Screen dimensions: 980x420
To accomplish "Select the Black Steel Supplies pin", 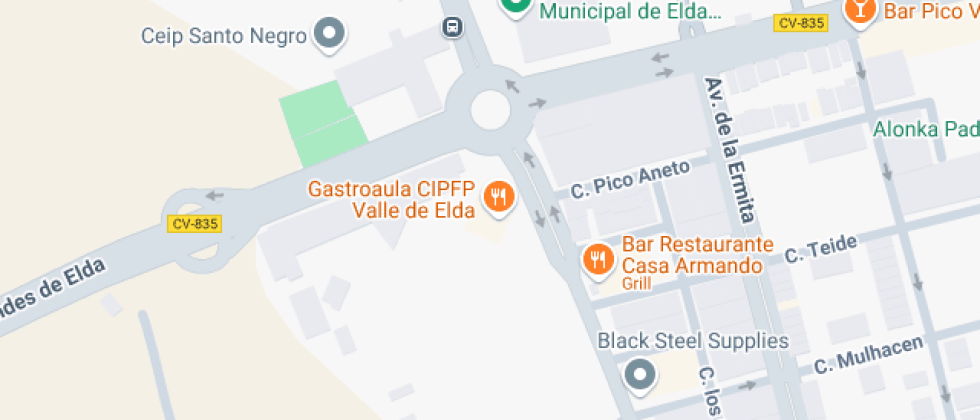I will click(640, 376).
